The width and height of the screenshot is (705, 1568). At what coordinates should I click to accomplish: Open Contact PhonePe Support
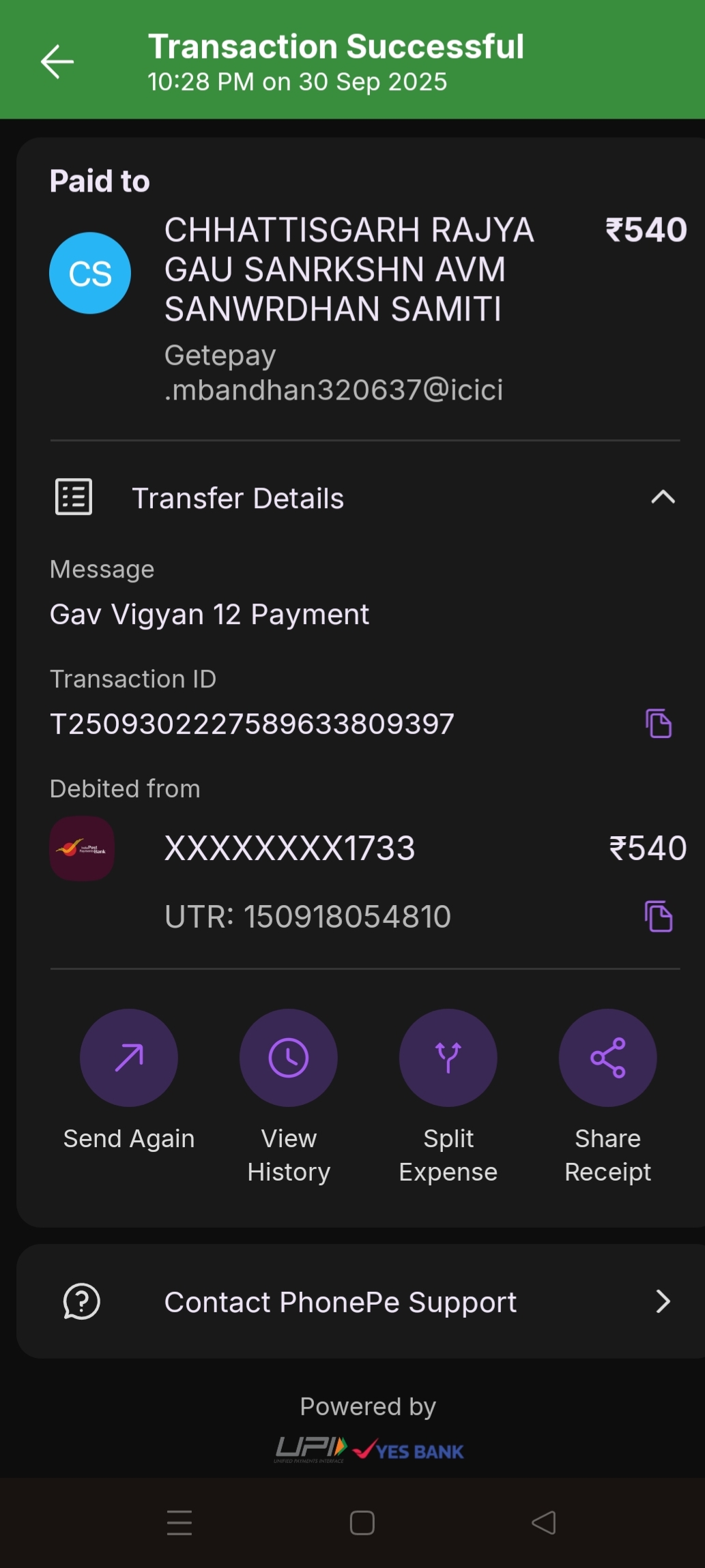pos(362,1301)
